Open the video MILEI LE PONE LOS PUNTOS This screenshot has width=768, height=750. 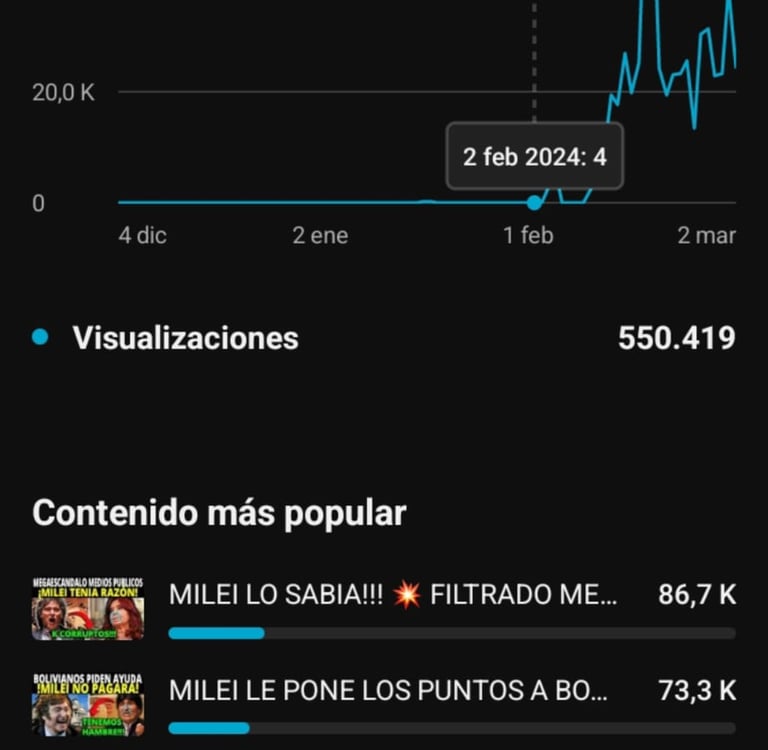click(388, 691)
